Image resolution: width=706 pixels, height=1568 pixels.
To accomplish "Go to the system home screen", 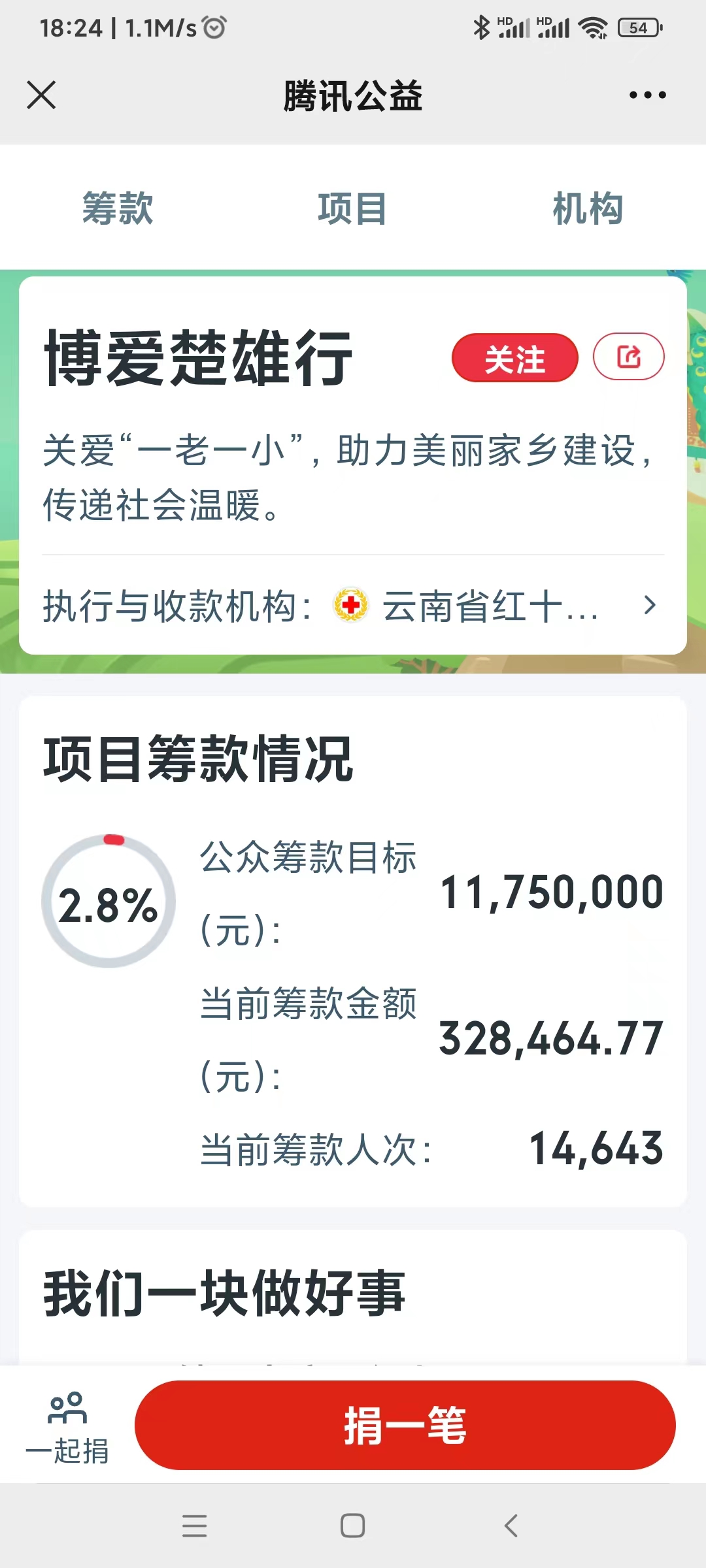I will tap(352, 1526).
